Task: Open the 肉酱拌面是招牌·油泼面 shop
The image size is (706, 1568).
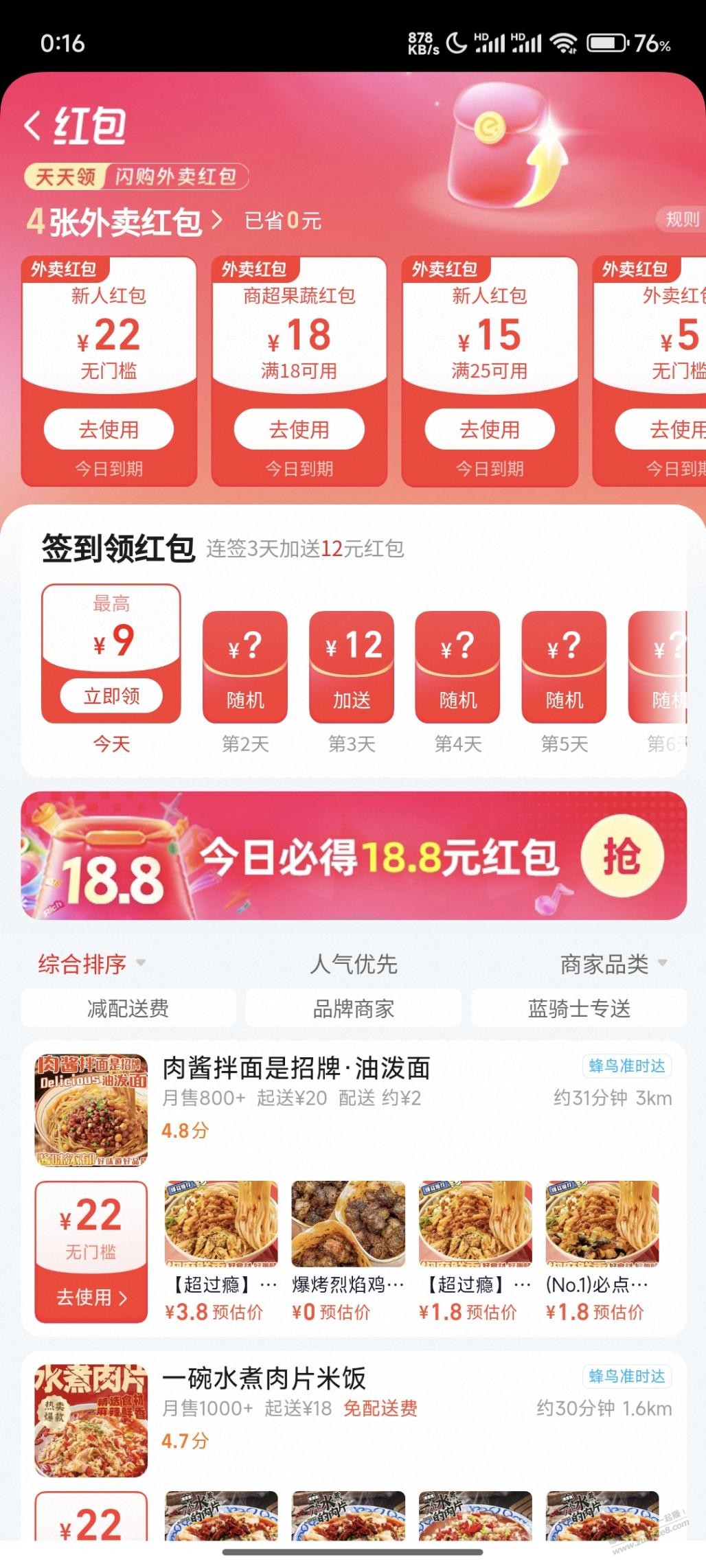Action: 295,1068
